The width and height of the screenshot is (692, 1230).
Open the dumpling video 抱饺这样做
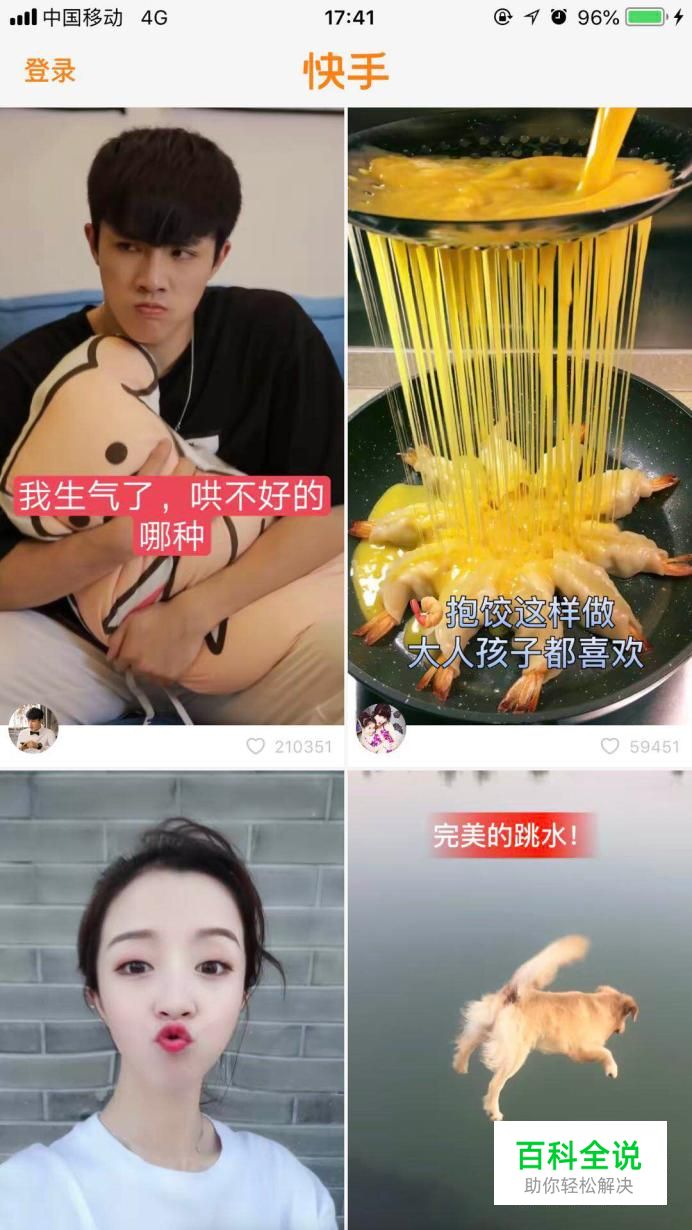point(519,400)
